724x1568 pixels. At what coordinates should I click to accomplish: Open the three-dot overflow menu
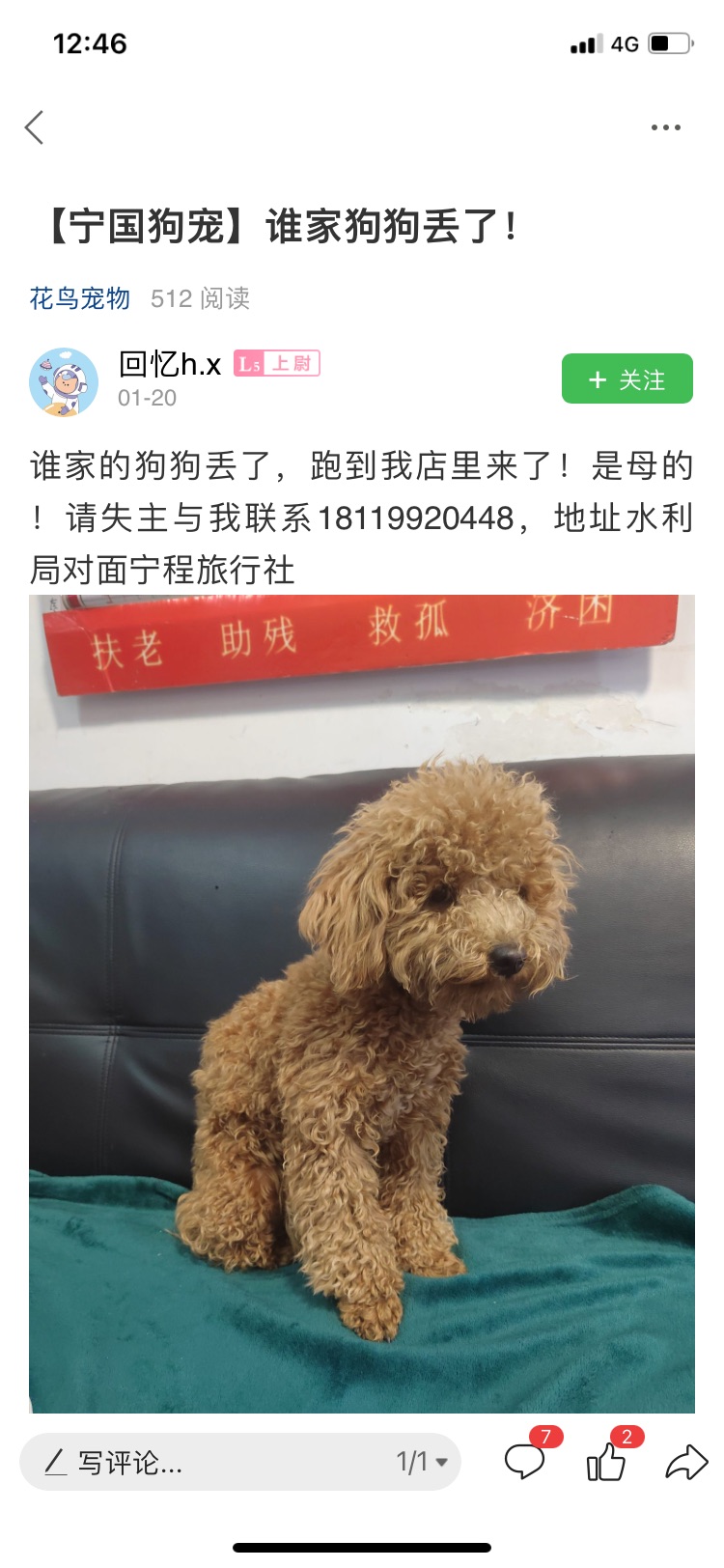point(665,127)
